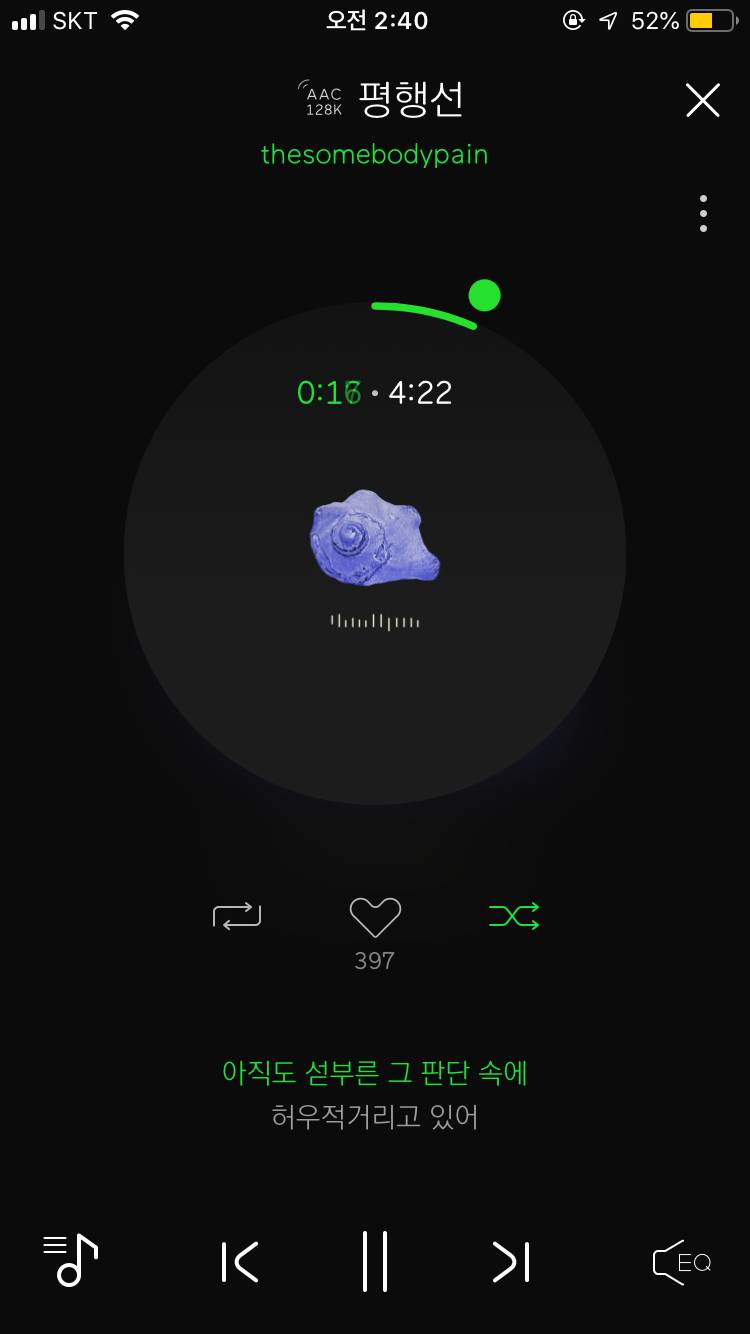Open full lyrics from the highlighted line
750x1334 pixels.
(375, 1073)
